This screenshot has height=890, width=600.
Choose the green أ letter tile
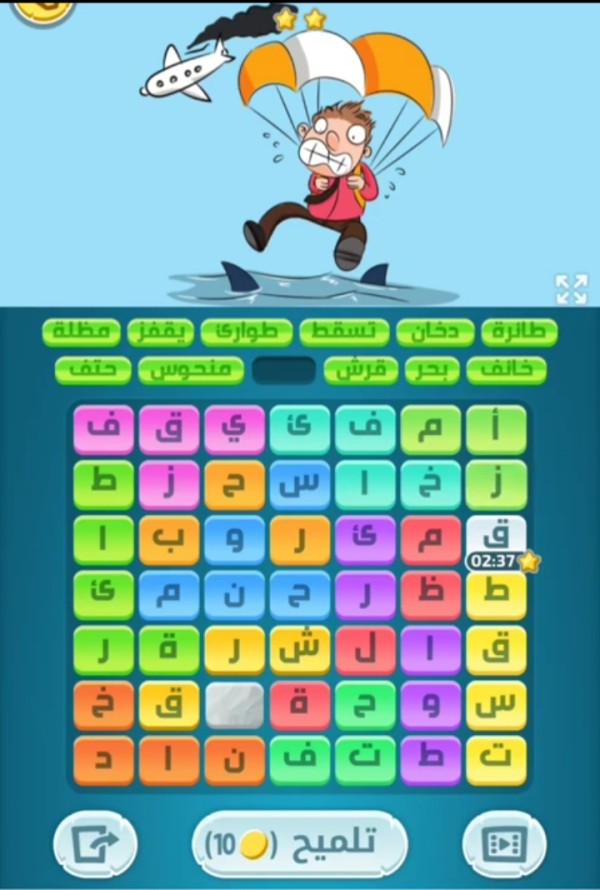(x=496, y=430)
